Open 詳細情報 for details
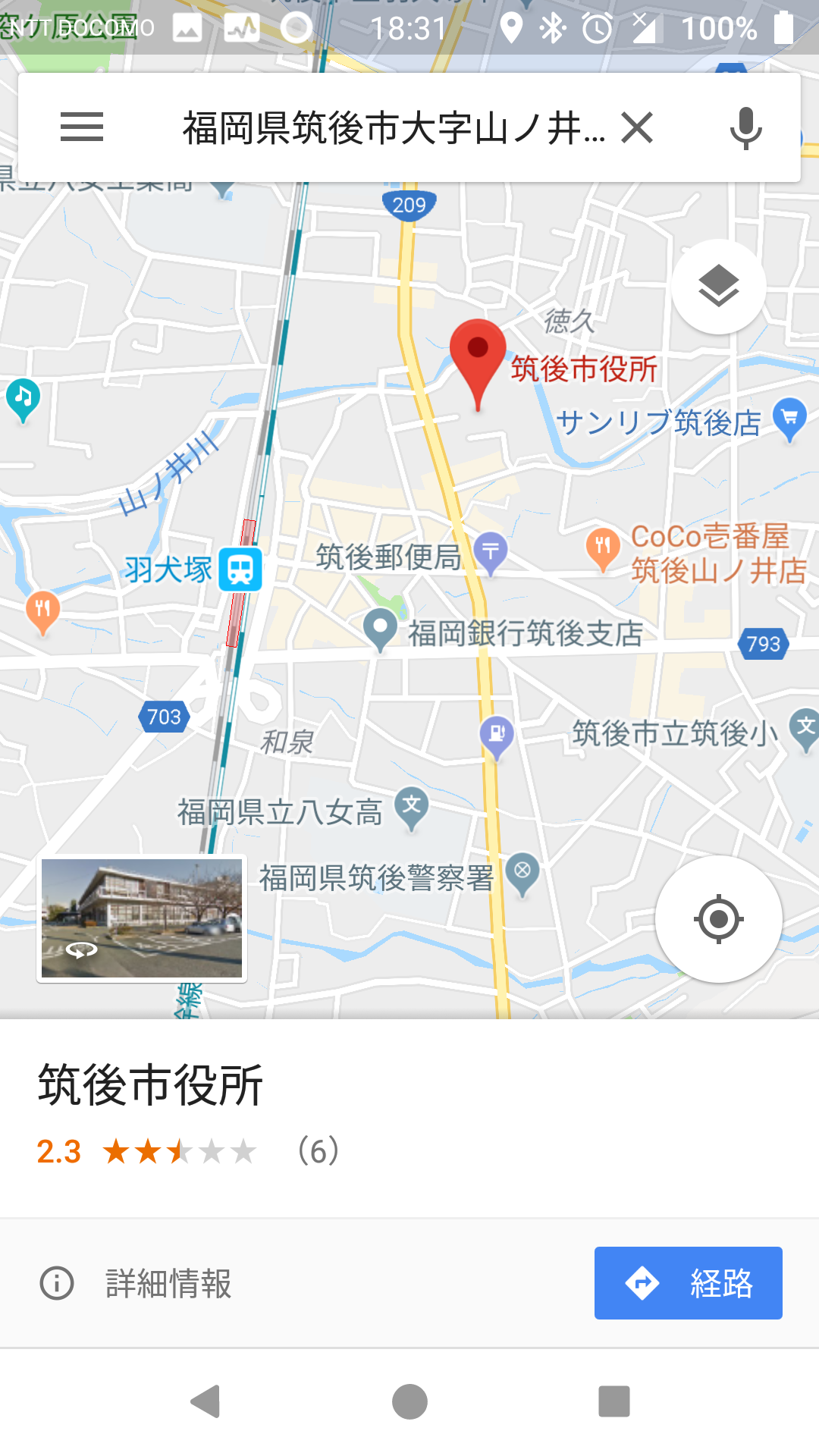The height and width of the screenshot is (1456, 819). point(135,1283)
